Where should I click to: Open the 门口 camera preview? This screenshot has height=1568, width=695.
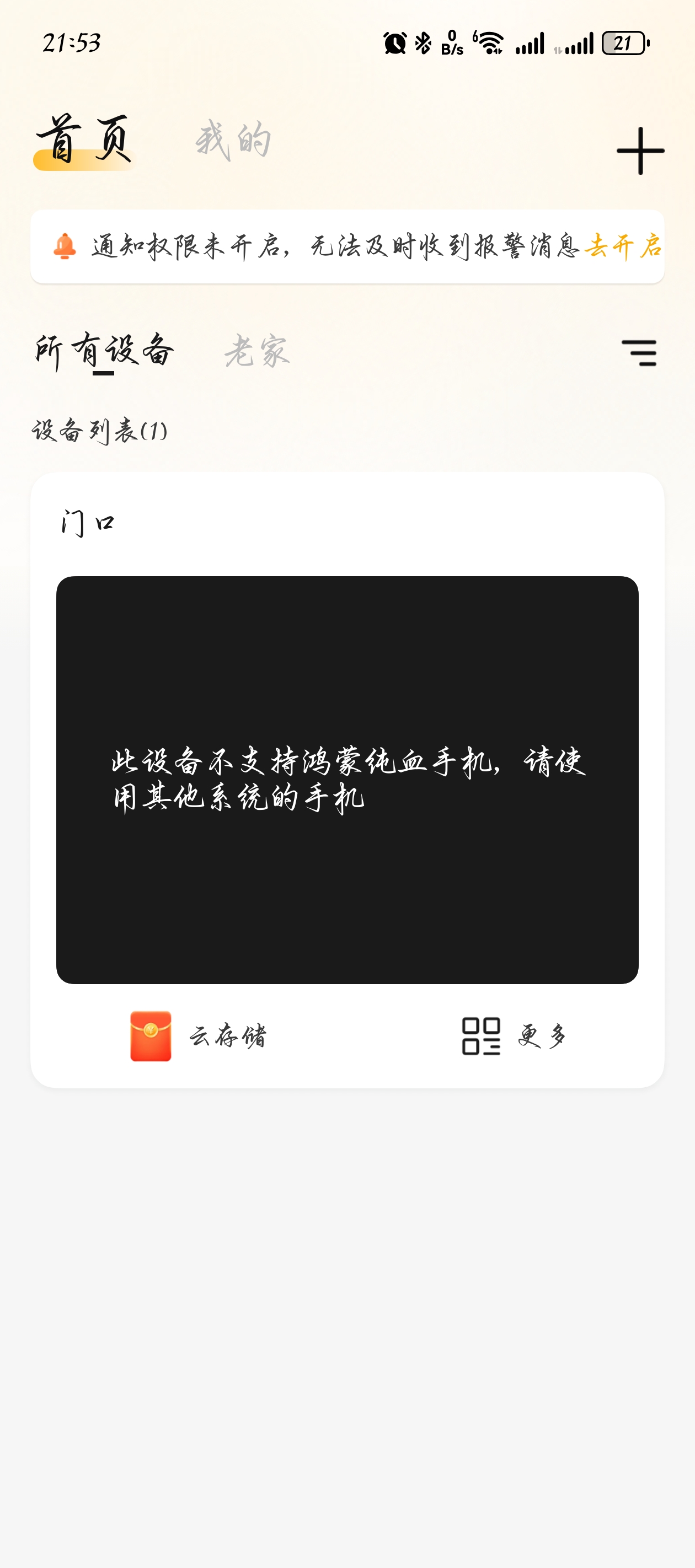347,780
